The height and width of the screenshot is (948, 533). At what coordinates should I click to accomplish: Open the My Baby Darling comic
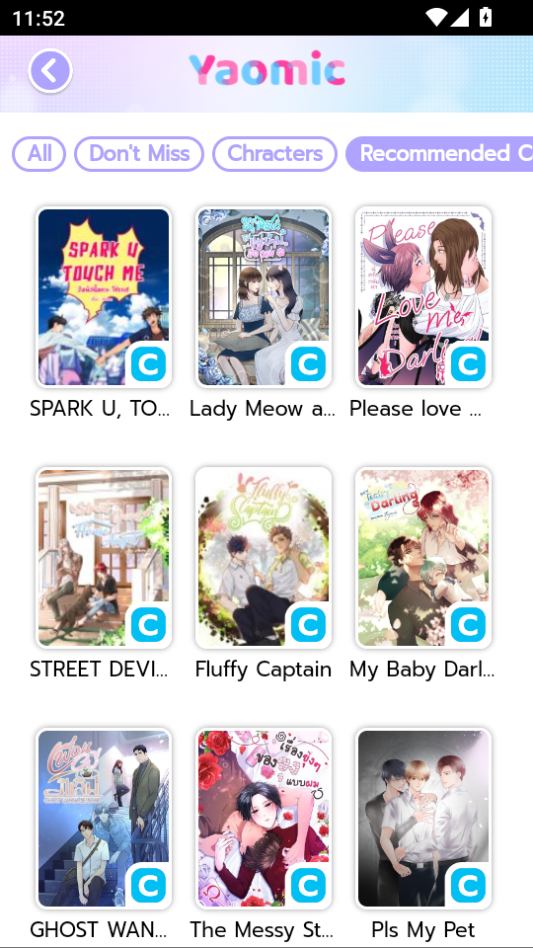(423, 557)
